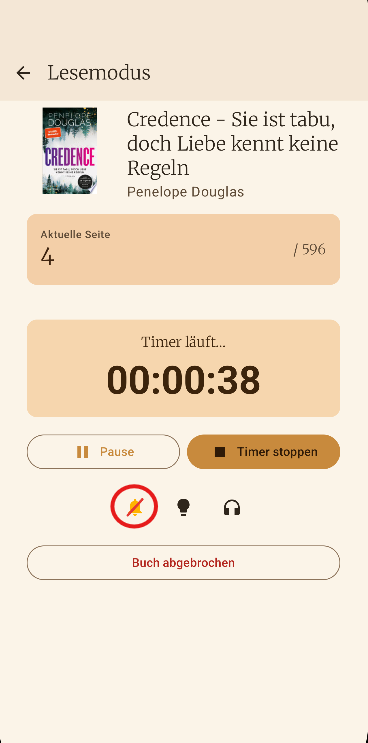Tap Timer stoppen to end the session
The height and width of the screenshot is (743, 368).
tap(263, 452)
